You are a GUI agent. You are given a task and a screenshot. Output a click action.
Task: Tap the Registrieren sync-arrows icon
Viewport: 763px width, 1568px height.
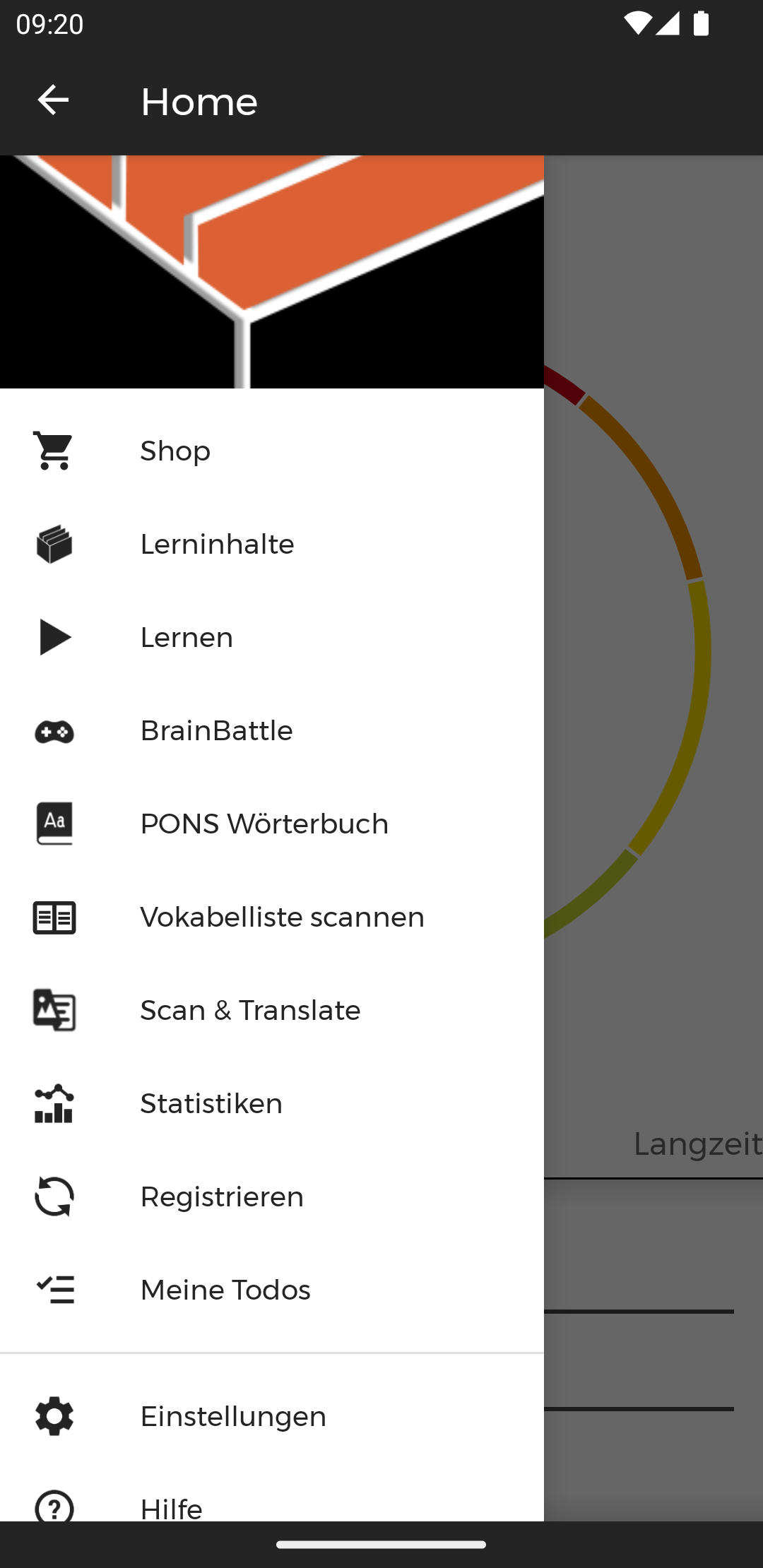click(x=54, y=1196)
